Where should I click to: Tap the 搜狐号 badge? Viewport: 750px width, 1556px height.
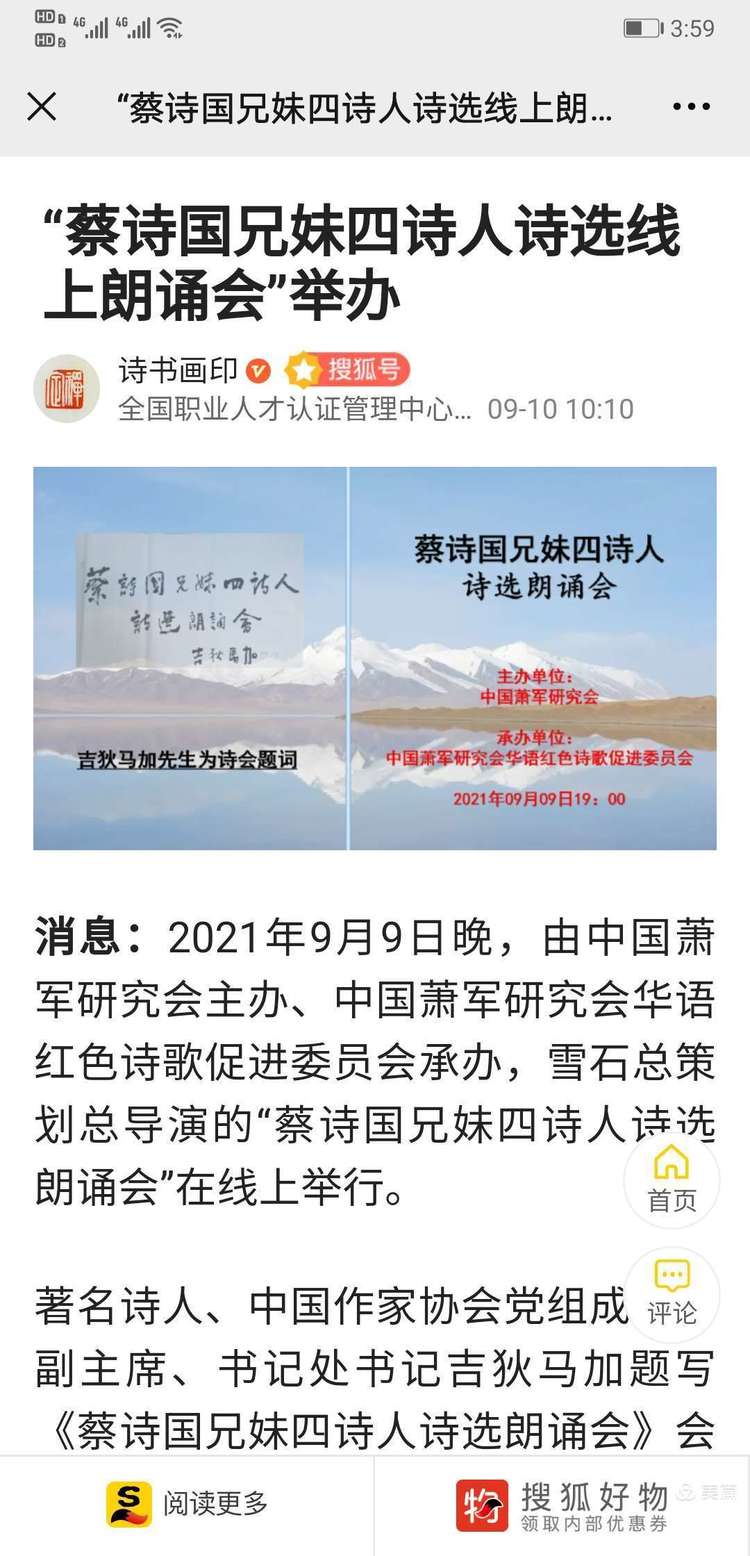pos(348,371)
